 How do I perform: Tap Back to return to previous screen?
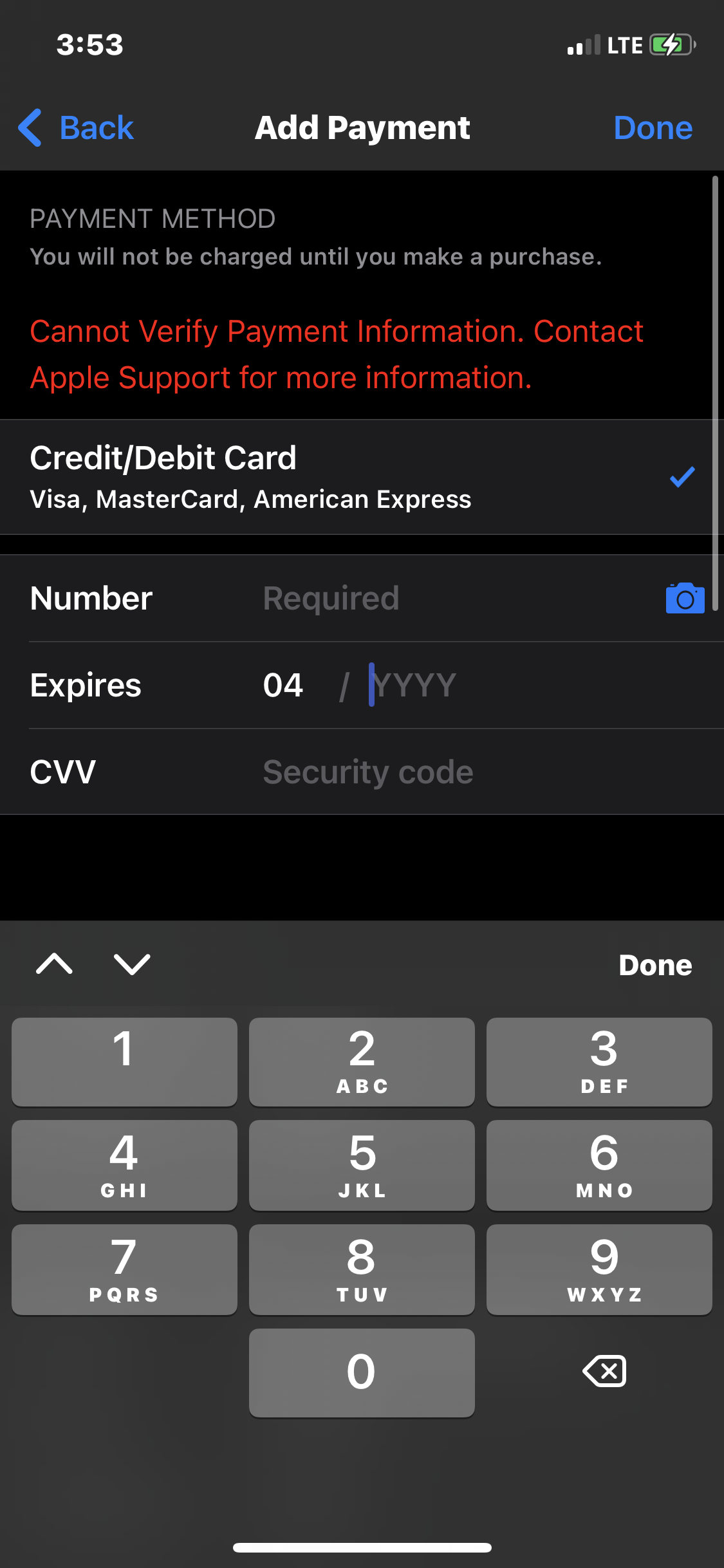click(x=95, y=127)
